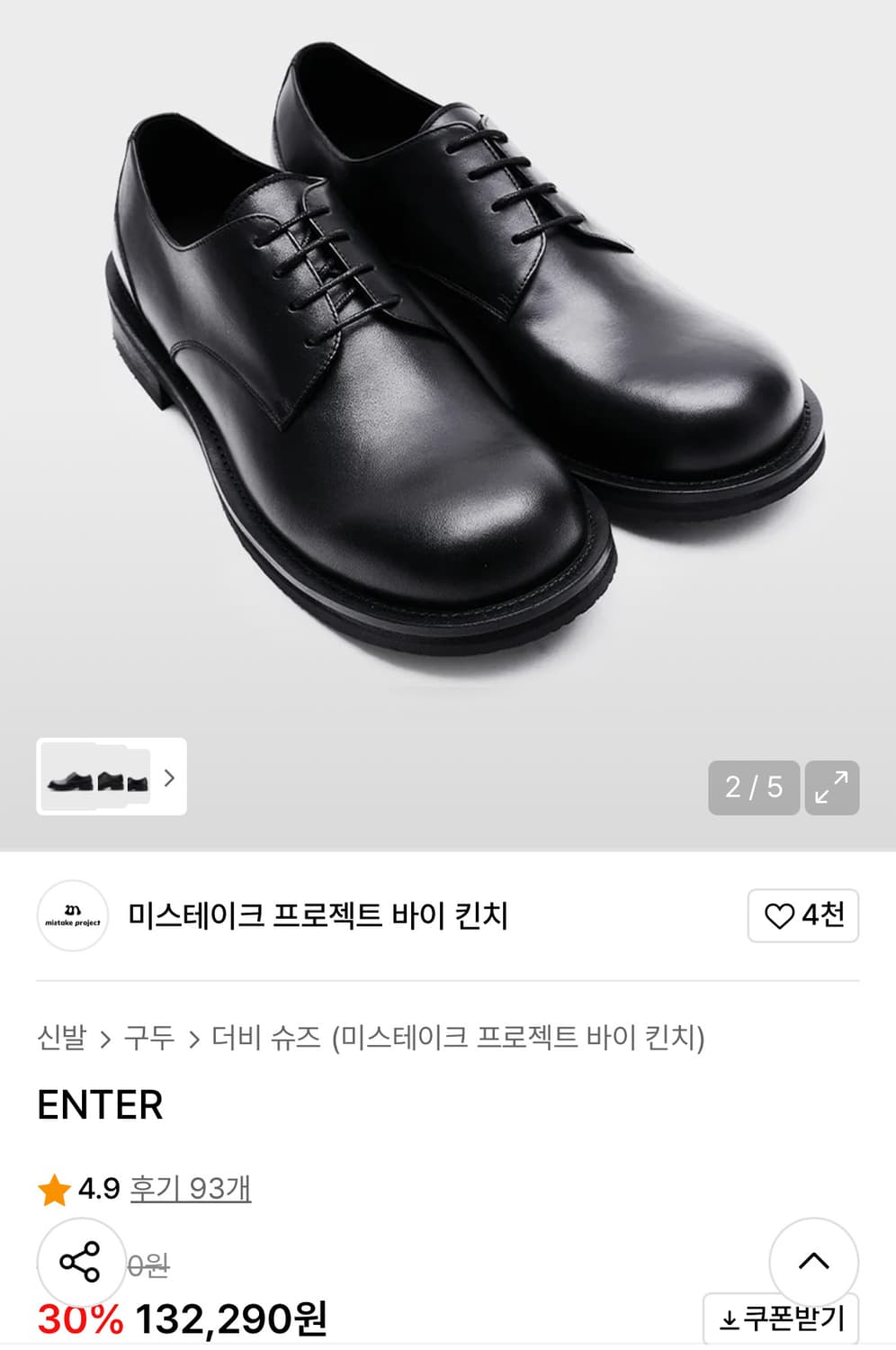
Task: Expand the thumbnail gallery with the arrow
Action: (170, 779)
